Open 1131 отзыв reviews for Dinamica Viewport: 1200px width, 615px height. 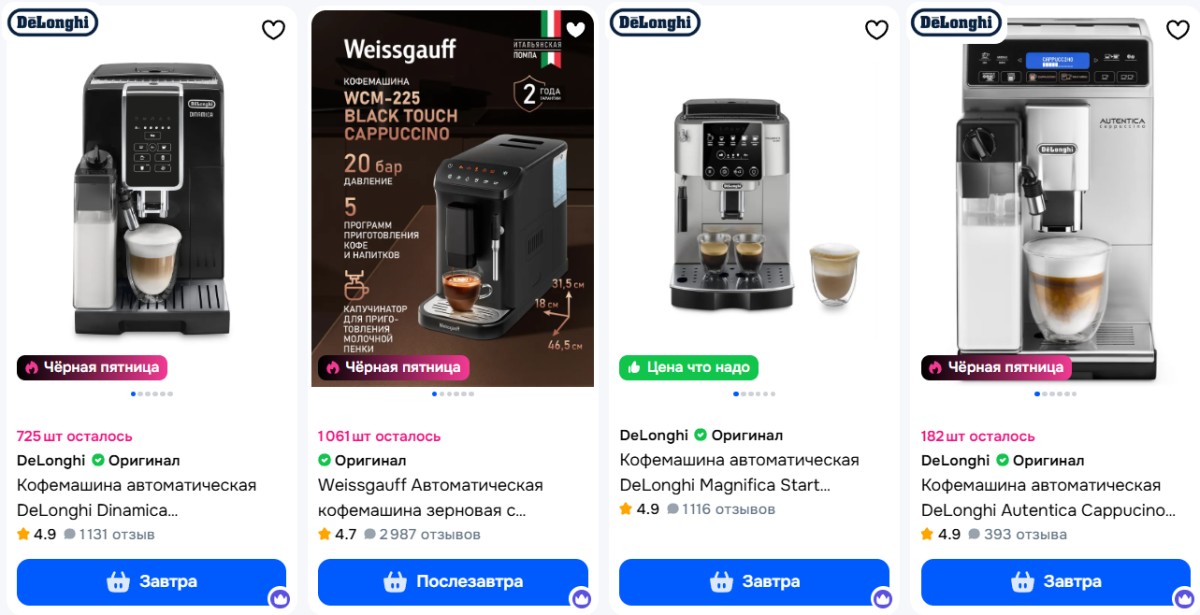coord(116,534)
